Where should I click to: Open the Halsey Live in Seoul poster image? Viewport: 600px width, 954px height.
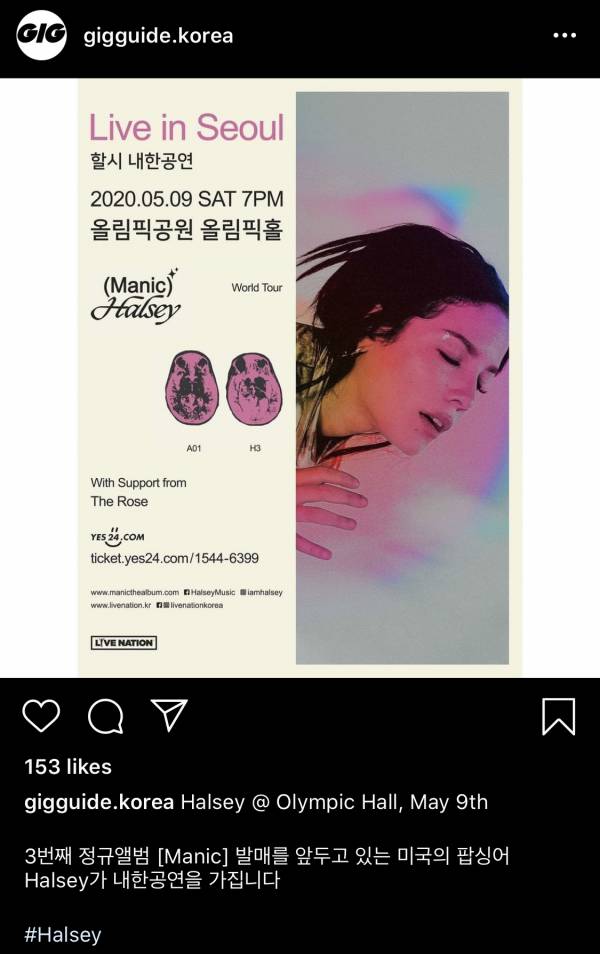(x=300, y=378)
